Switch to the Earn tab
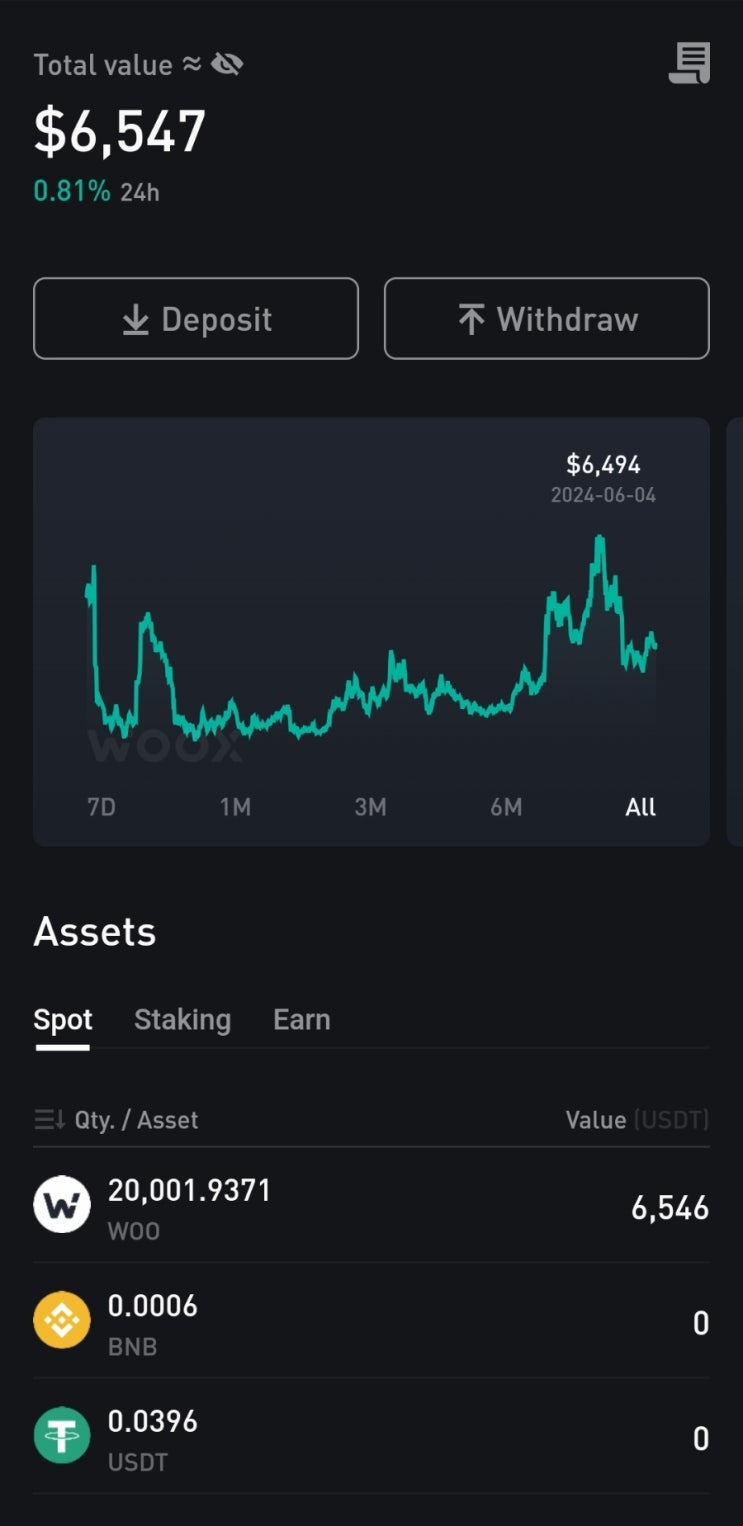 301,1020
